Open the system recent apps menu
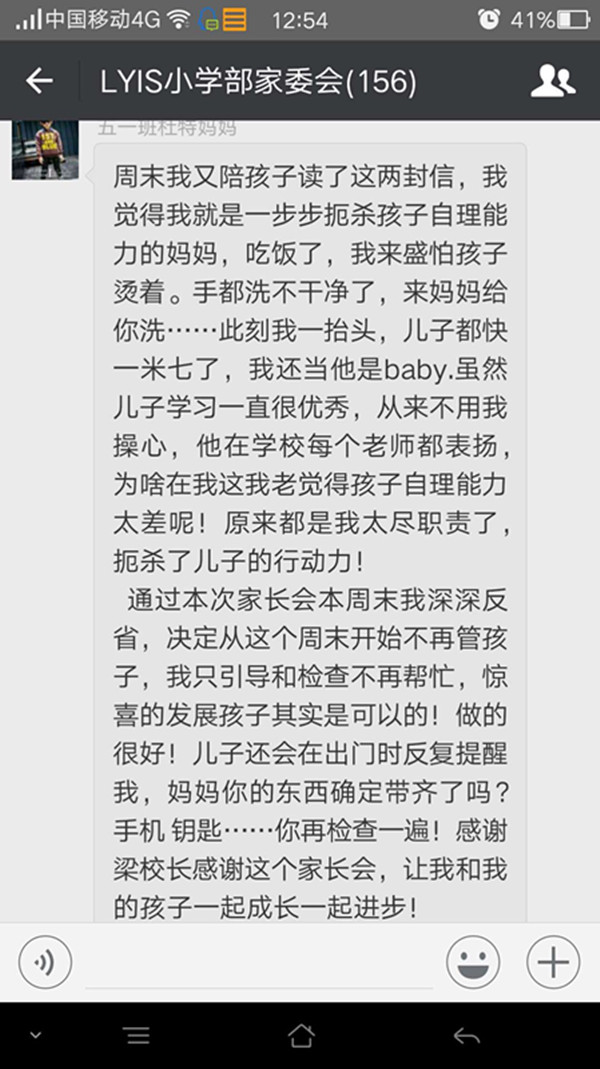This screenshot has width=600, height=1069. 137,1035
